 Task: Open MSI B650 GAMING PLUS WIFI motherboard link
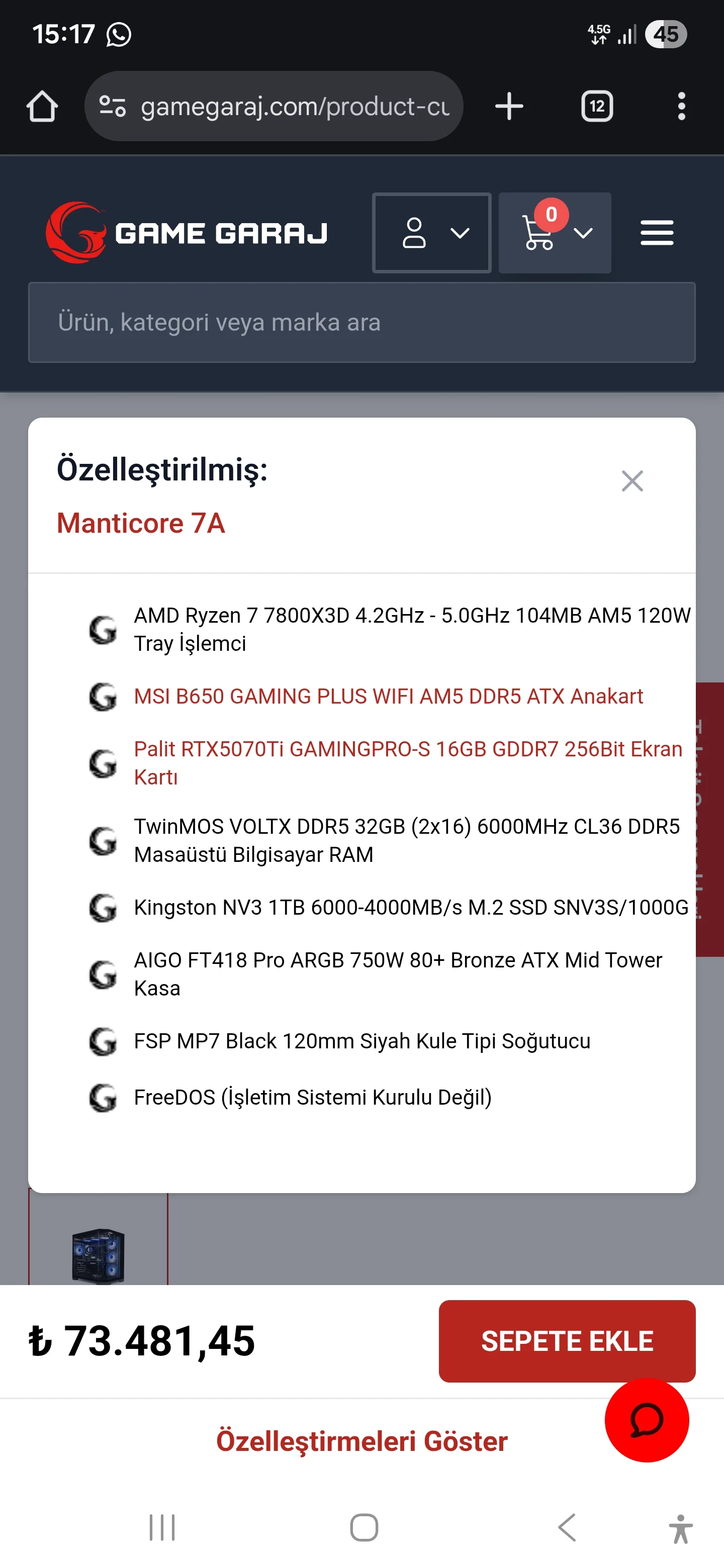coord(388,697)
